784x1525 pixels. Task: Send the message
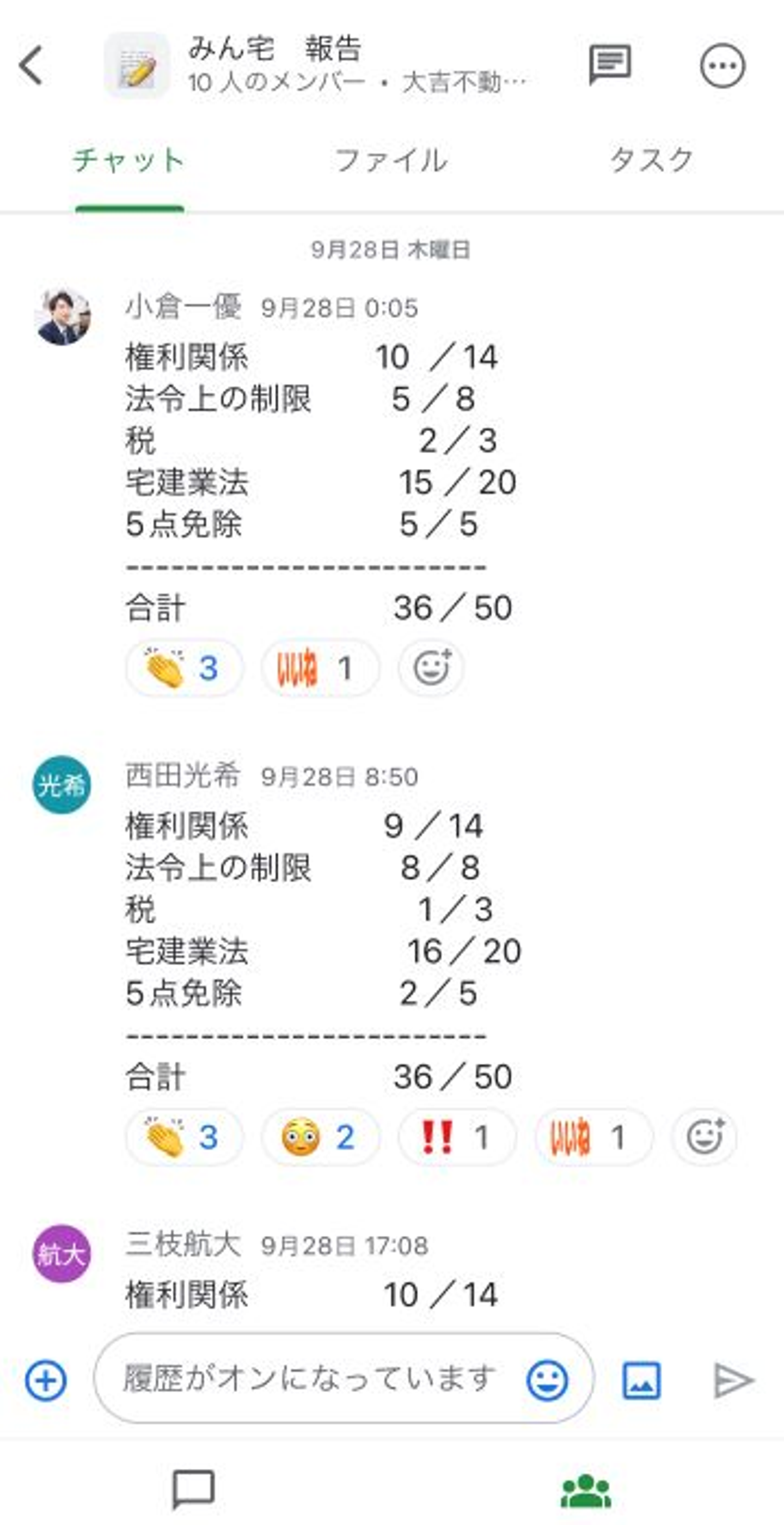[732, 1381]
